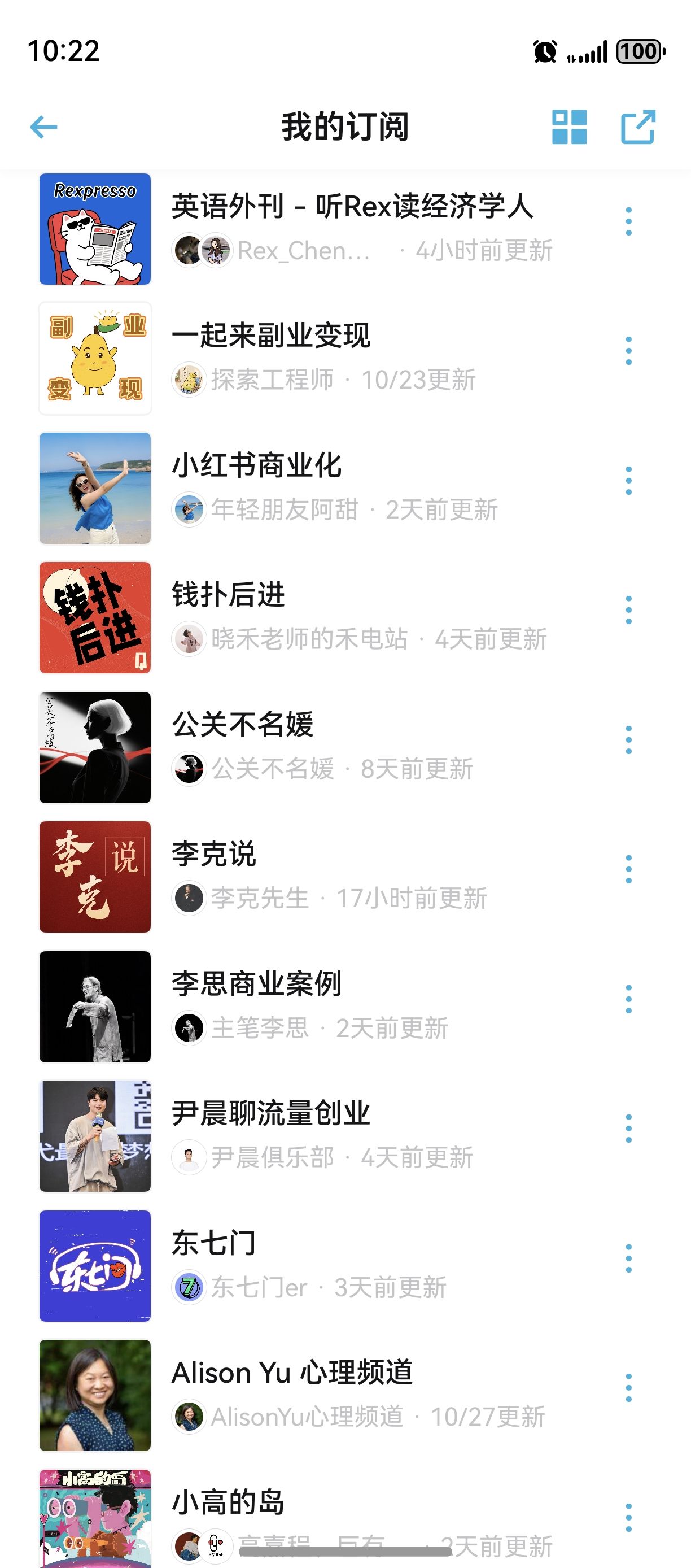The width and height of the screenshot is (691, 1568).
Task: Open 李思商业案例 podcast
Action: coord(256,983)
